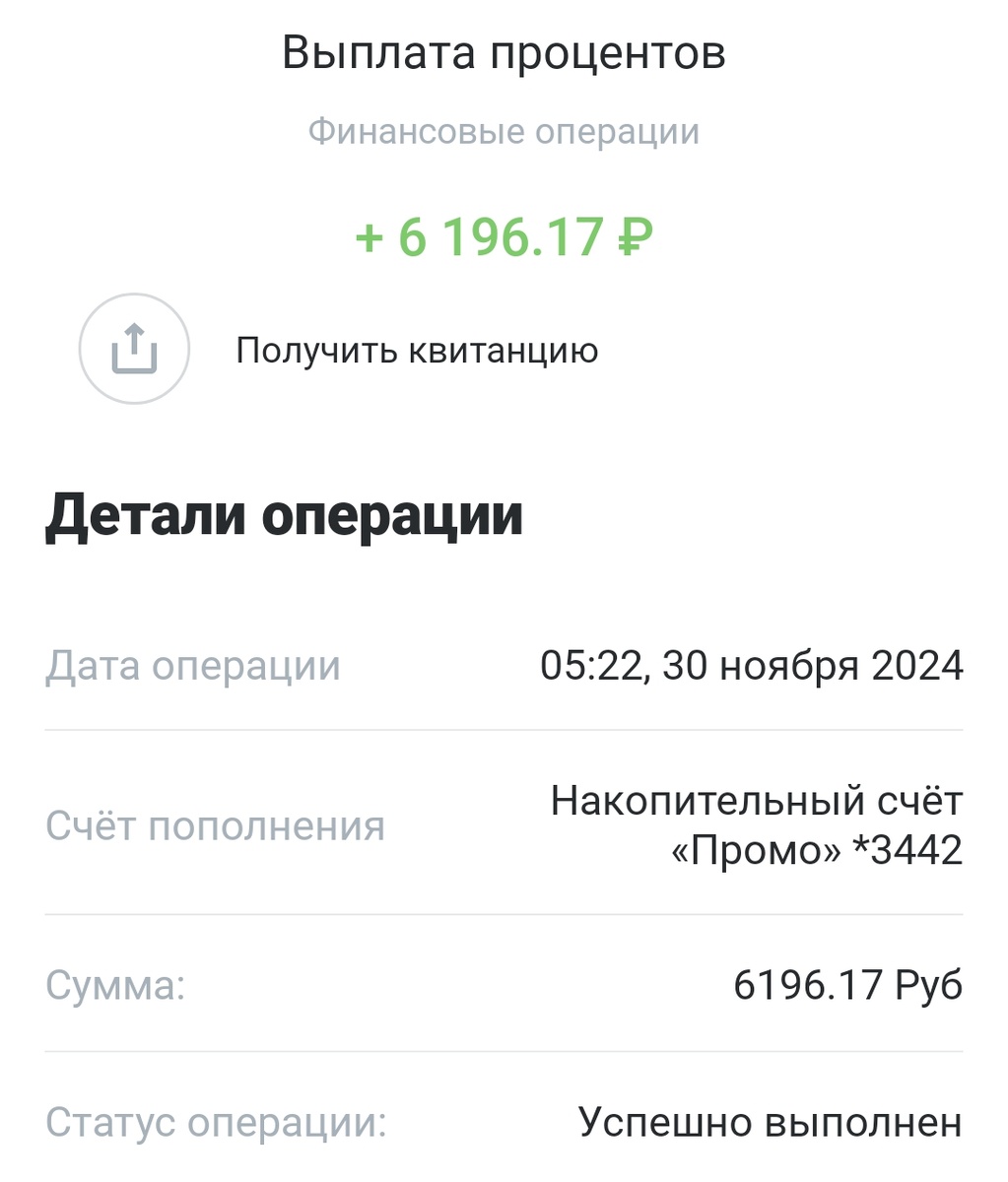Image resolution: width=1008 pixels, height=1182 pixels.
Task: Select the Счёт пополнения row
Action: coord(504,827)
